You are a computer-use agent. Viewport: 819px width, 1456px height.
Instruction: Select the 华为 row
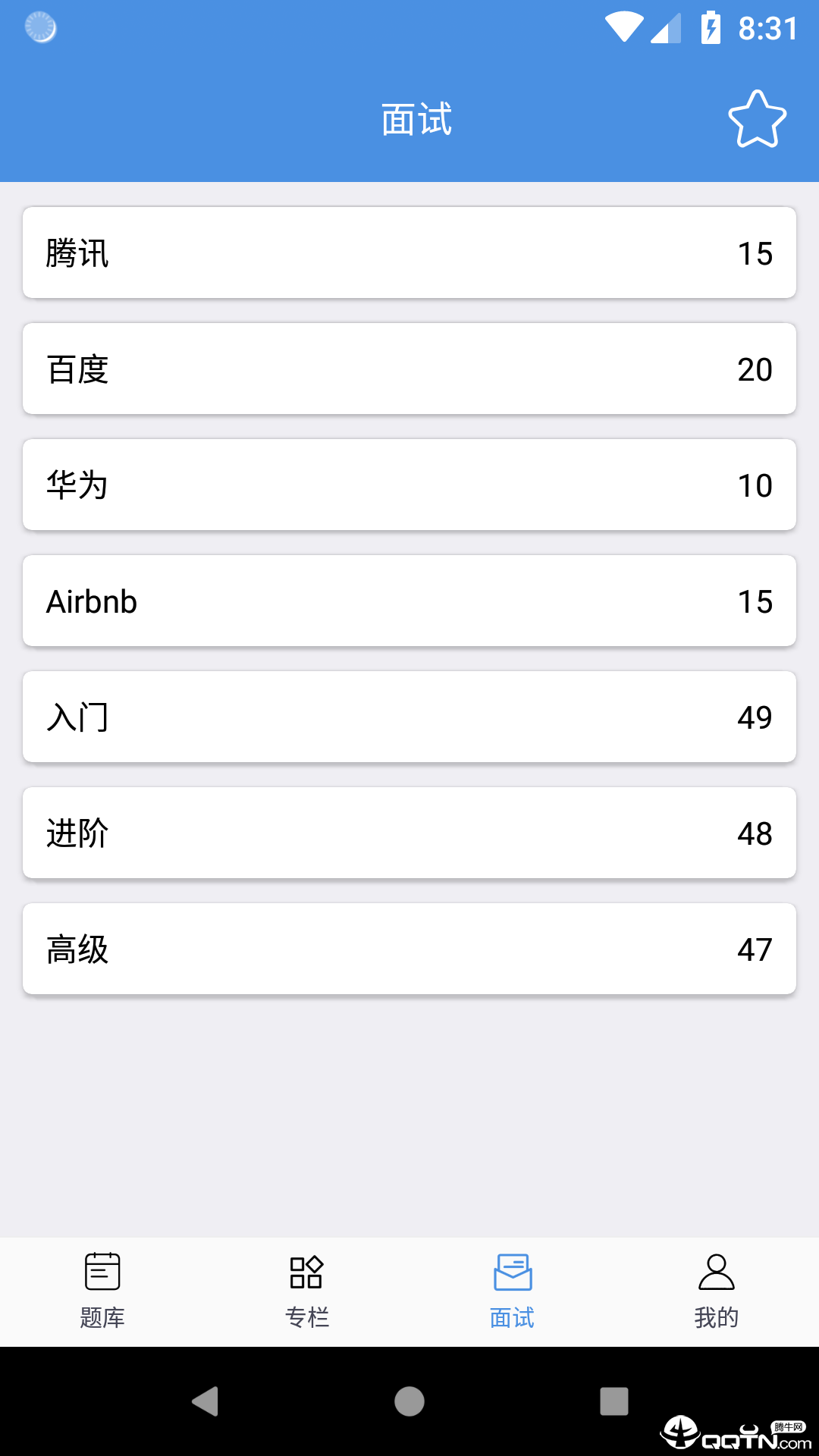click(409, 485)
